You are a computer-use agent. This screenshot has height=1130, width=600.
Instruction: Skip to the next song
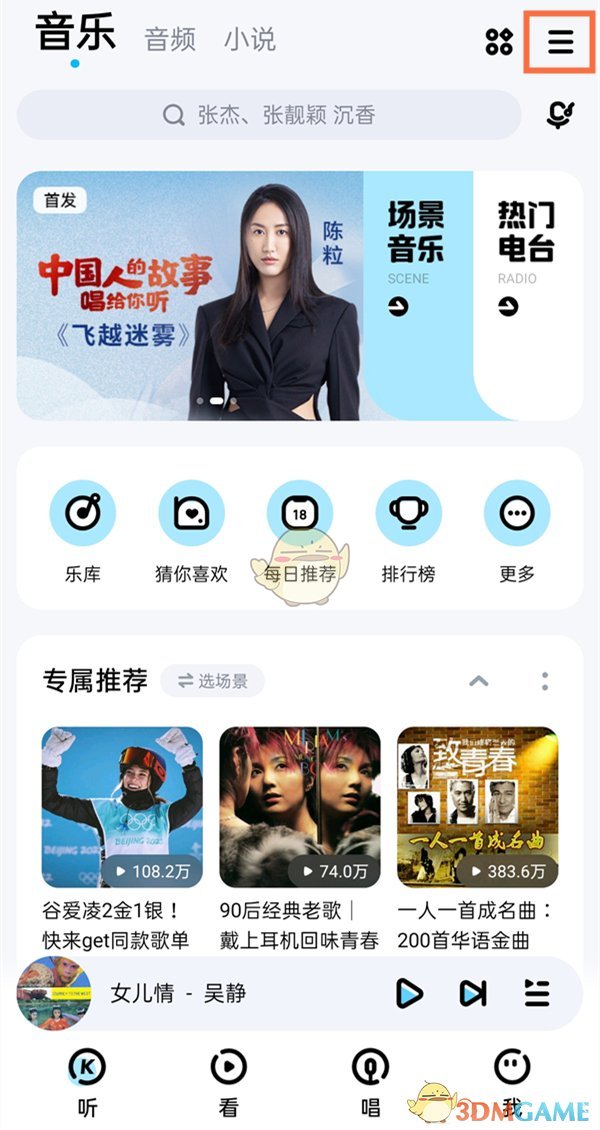tap(472, 993)
